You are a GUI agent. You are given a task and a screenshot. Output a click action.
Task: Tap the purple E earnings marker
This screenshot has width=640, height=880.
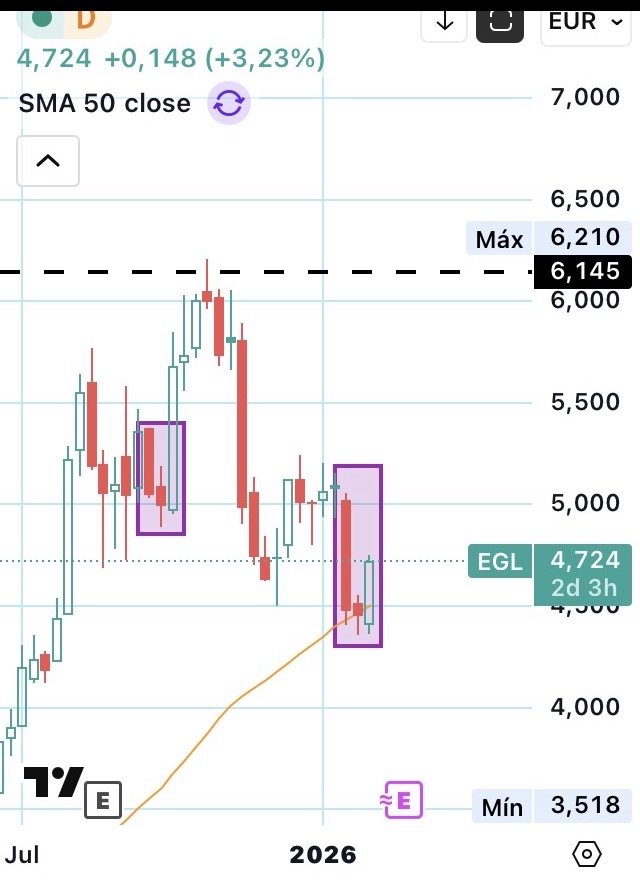click(x=404, y=800)
